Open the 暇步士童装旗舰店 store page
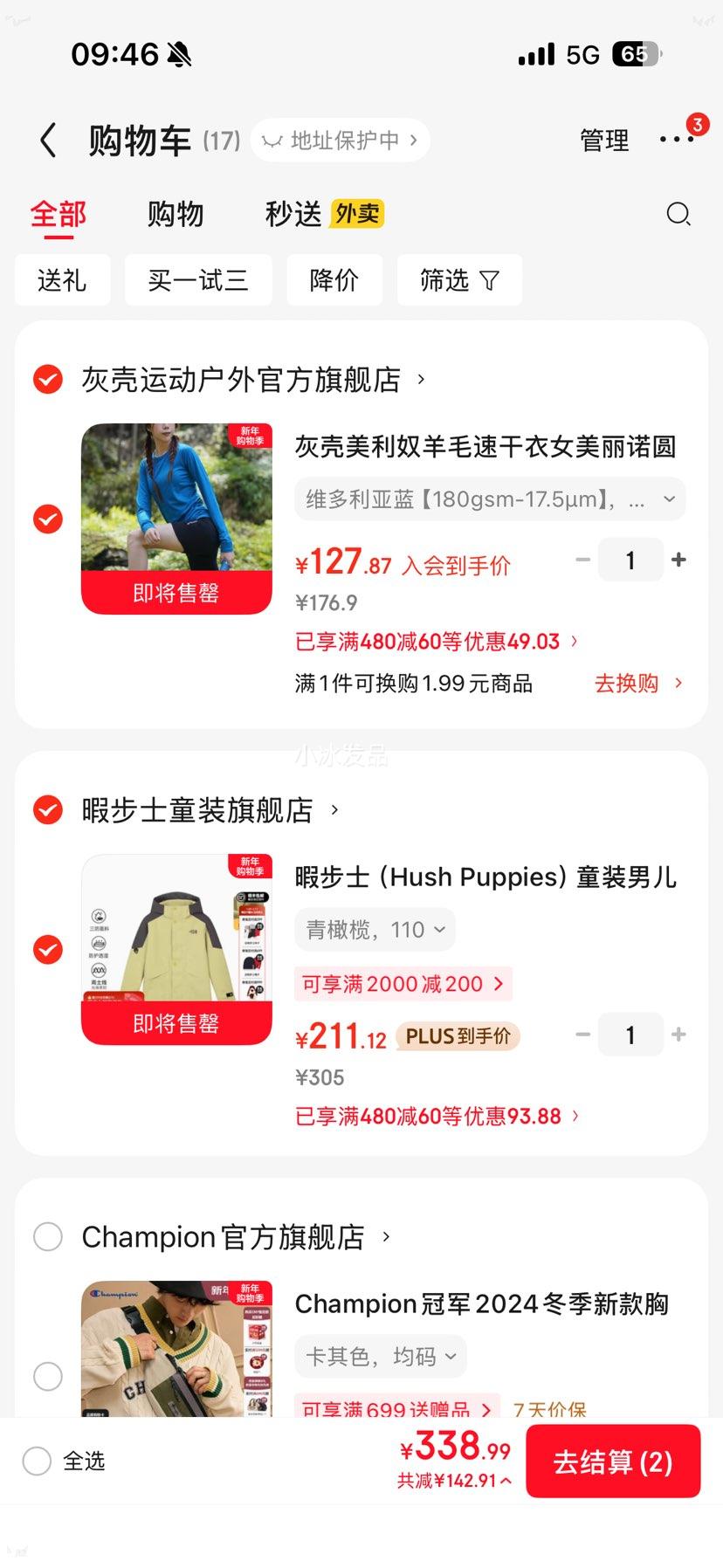 pyautogui.click(x=198, y=810)
